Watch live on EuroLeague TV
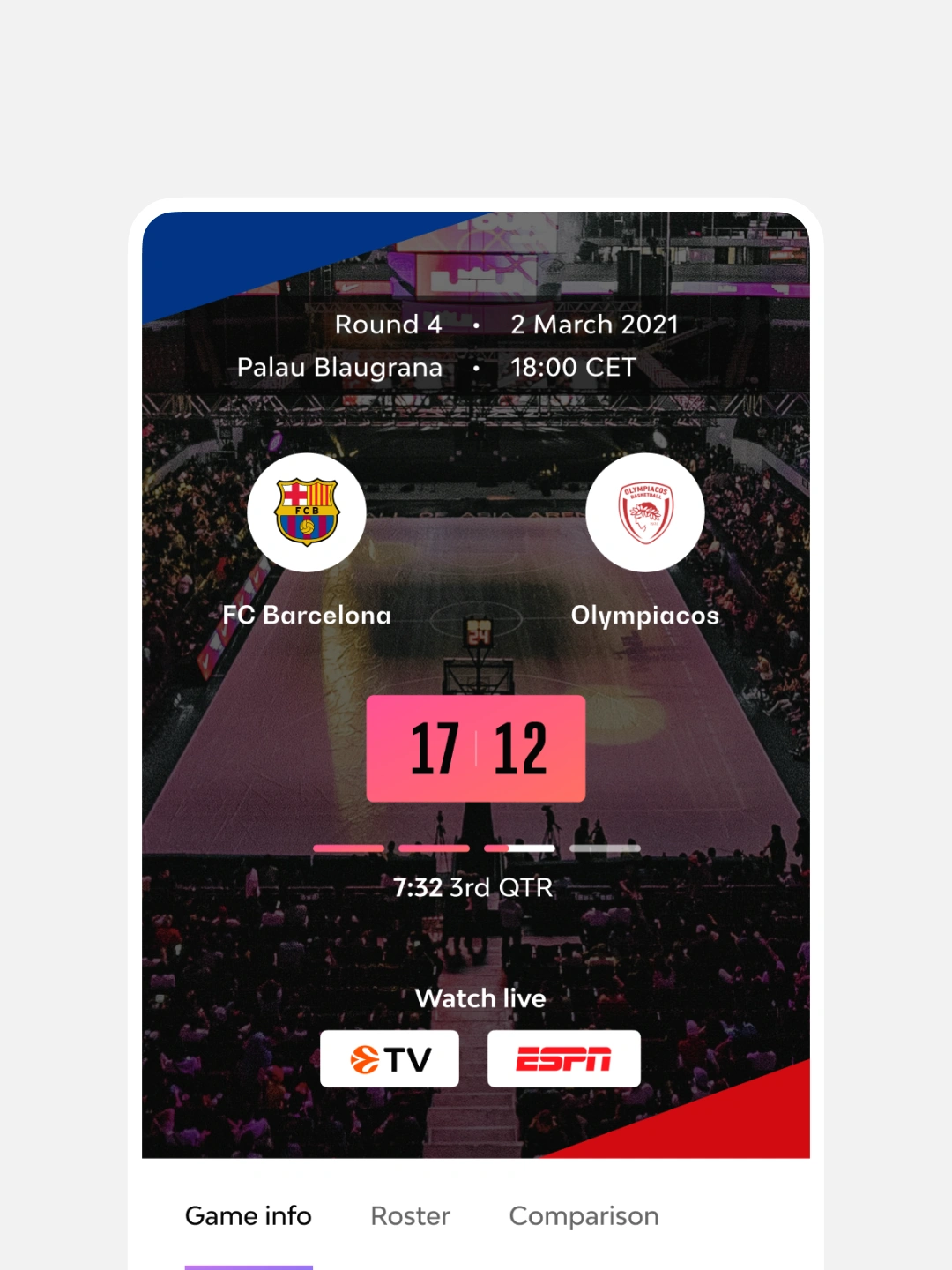952x1270 pixels. [389, 1058]
